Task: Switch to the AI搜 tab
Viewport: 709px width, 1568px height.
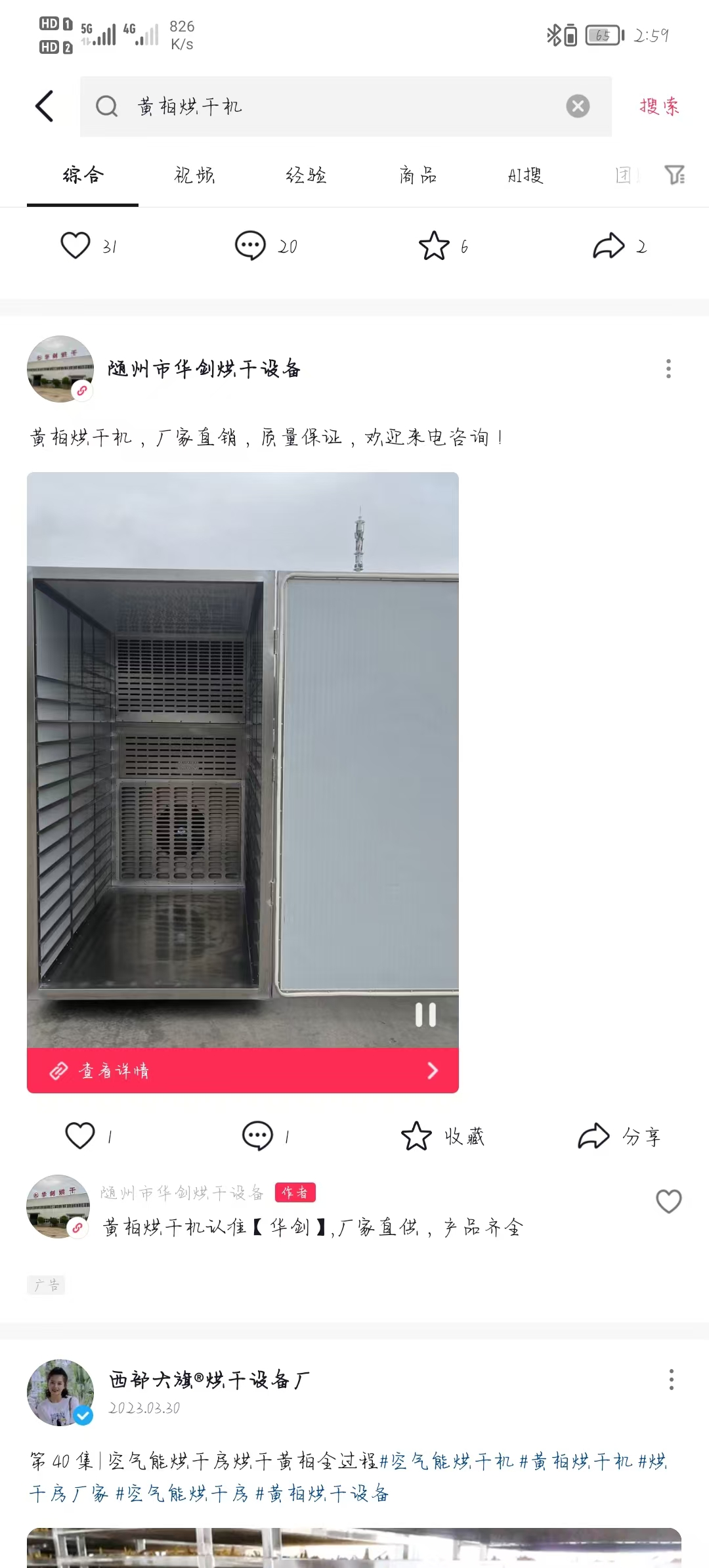Action: (525, 175)
